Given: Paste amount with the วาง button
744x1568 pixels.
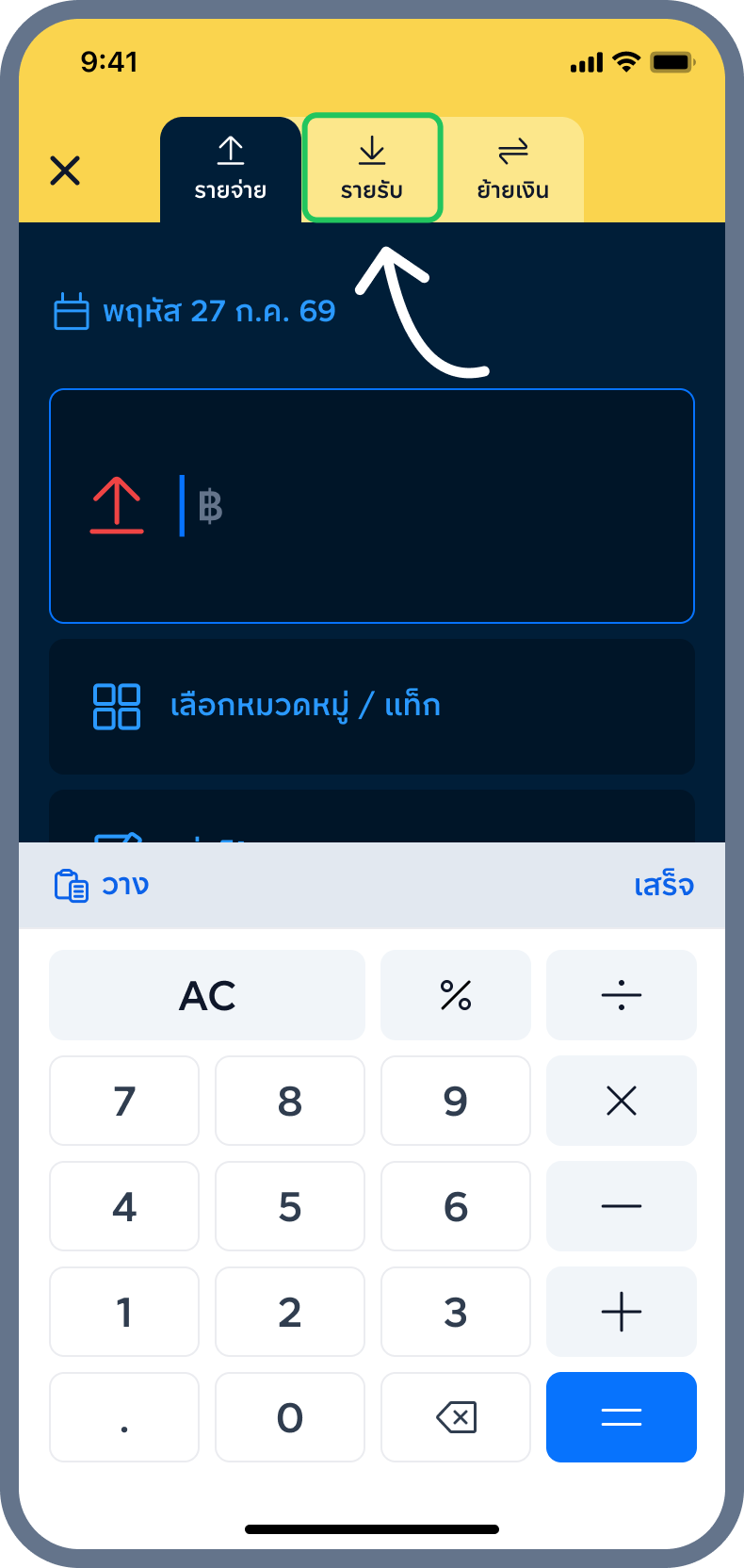Looking at the screenshot, I should pos(102,886).
